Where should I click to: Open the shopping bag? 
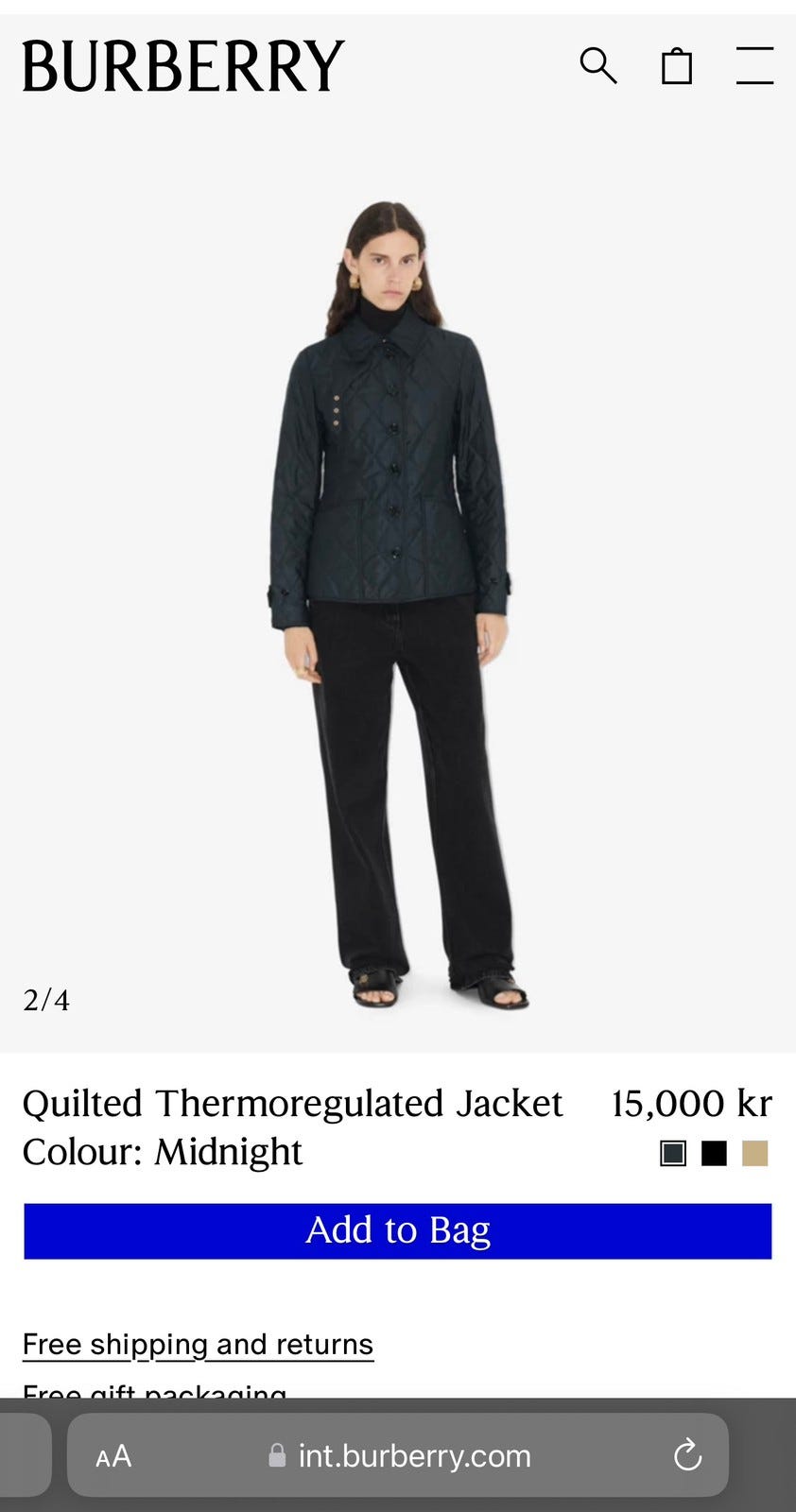pos(676,66)
